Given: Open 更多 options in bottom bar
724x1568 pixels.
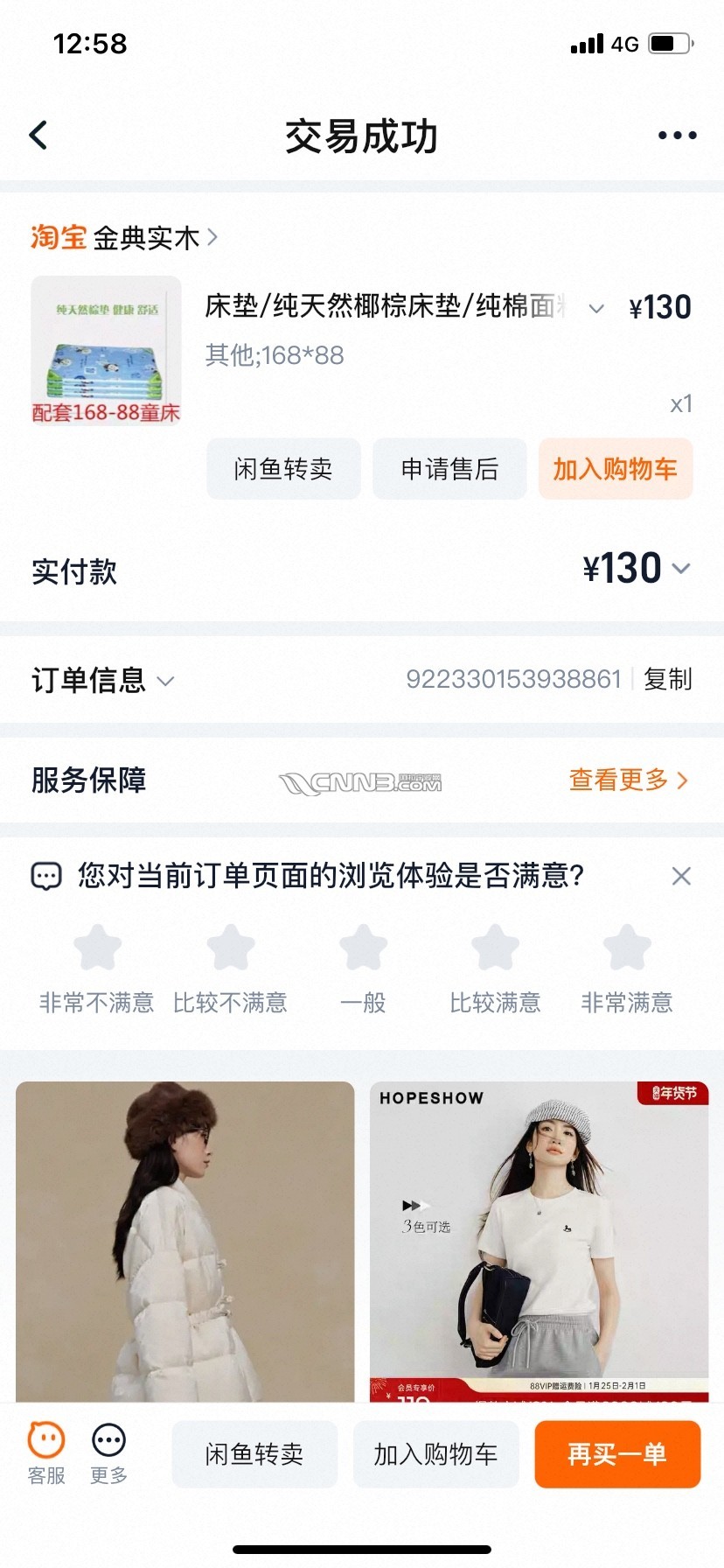Looking at the screenshot, I should (109, 1452).
